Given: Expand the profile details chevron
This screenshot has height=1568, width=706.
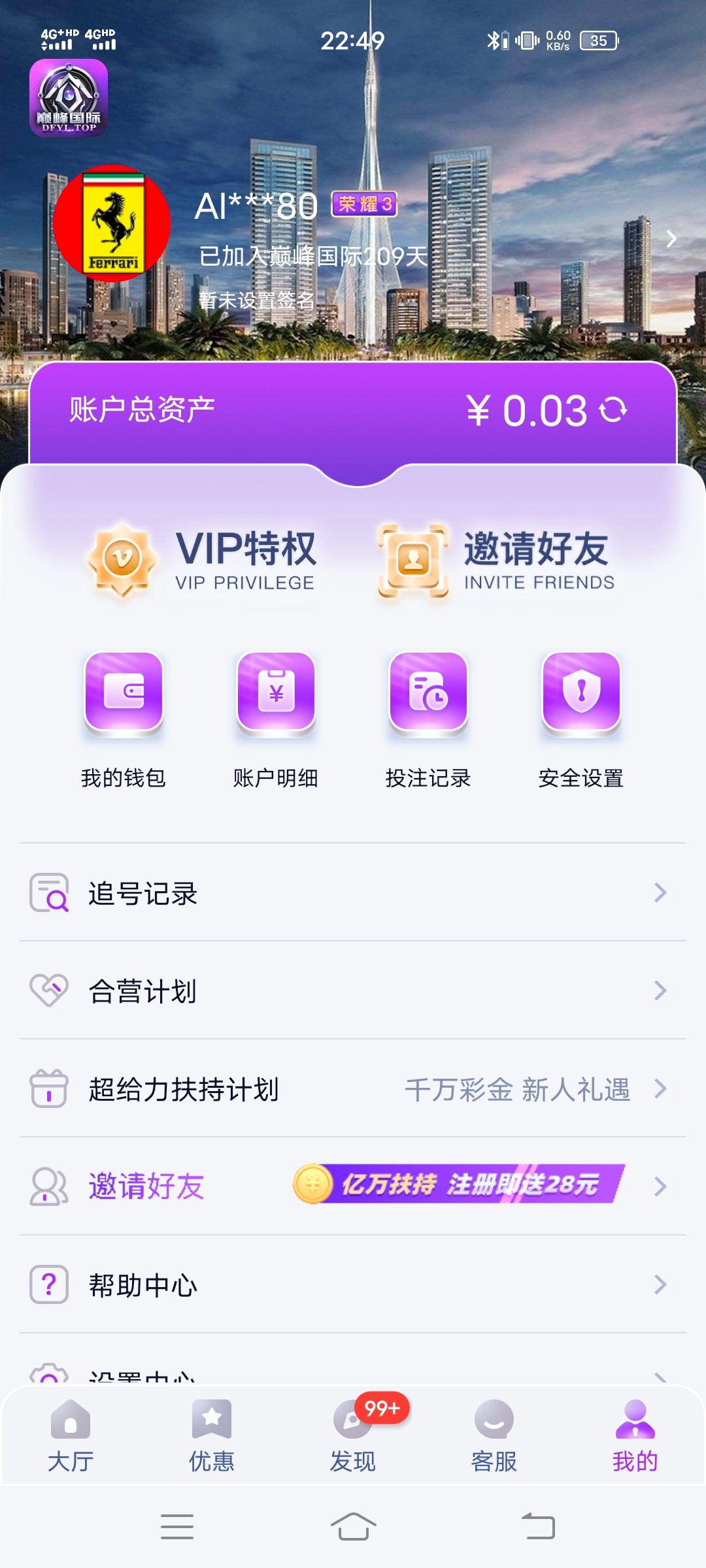Looking at the screenshot, I should [x=672, y=239].
